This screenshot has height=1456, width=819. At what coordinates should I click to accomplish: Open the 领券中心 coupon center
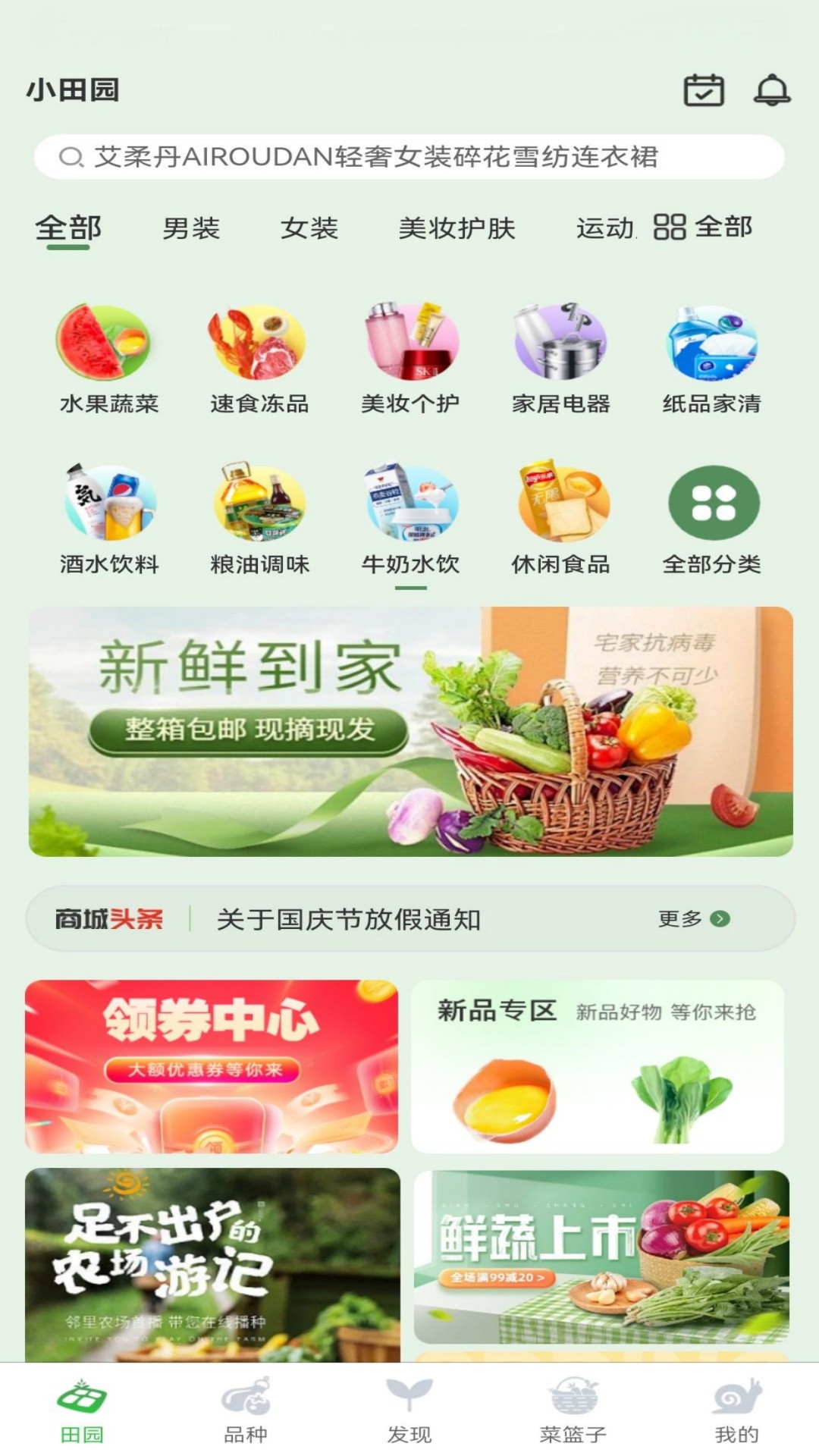(x=212, y=1066)
